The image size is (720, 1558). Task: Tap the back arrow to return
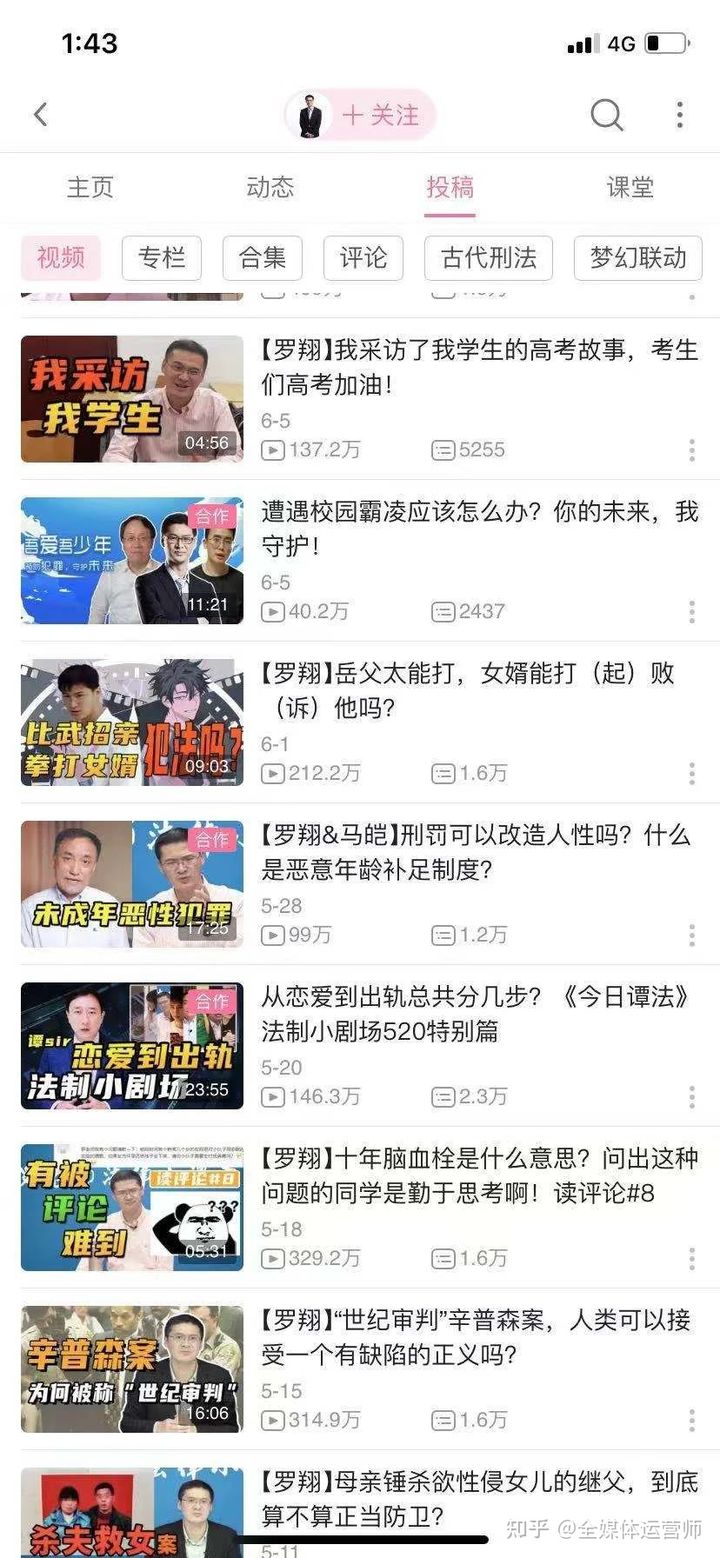pos(40,114)
